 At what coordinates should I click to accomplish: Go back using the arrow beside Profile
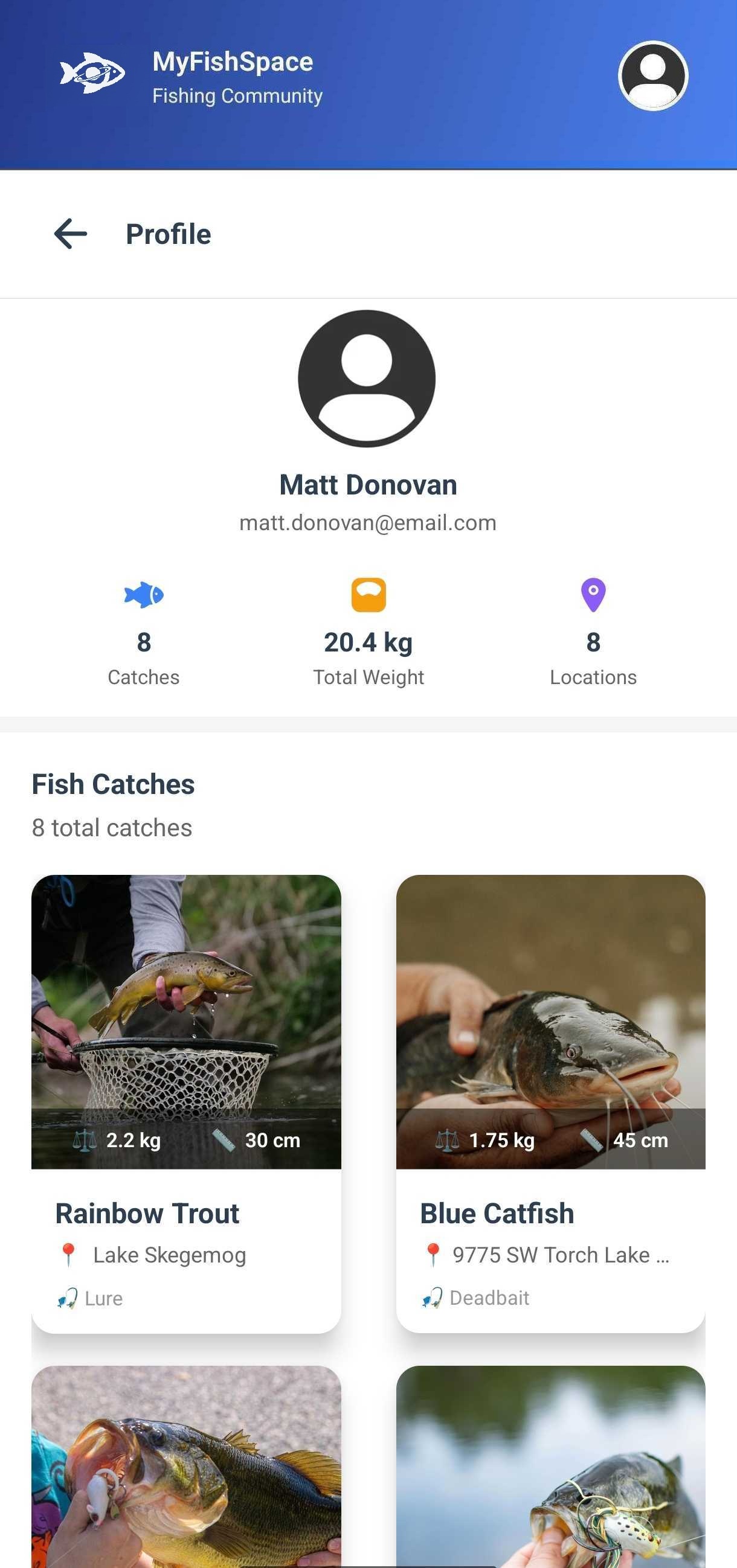pyautogui.click(x=69, y=234)
